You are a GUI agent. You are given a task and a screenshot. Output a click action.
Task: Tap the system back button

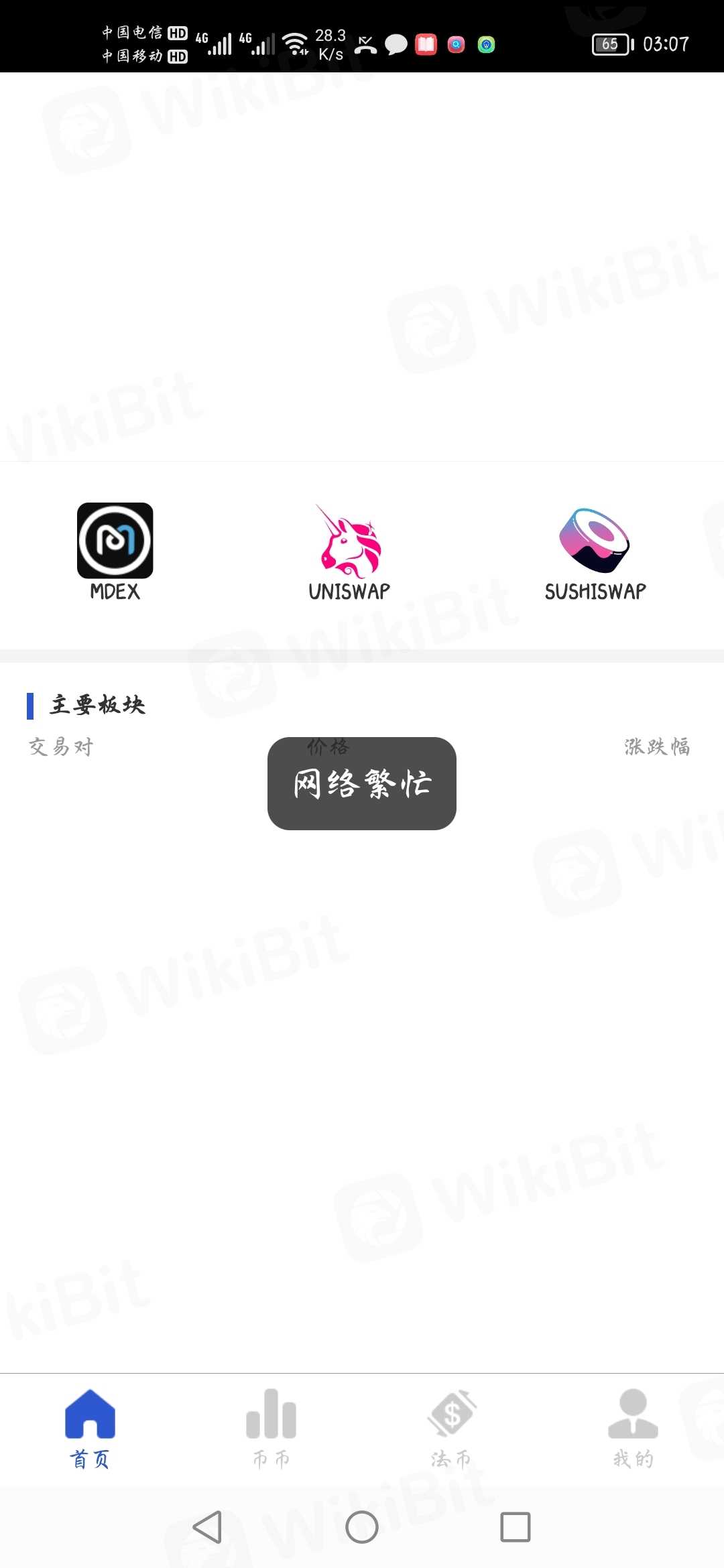207,1527
